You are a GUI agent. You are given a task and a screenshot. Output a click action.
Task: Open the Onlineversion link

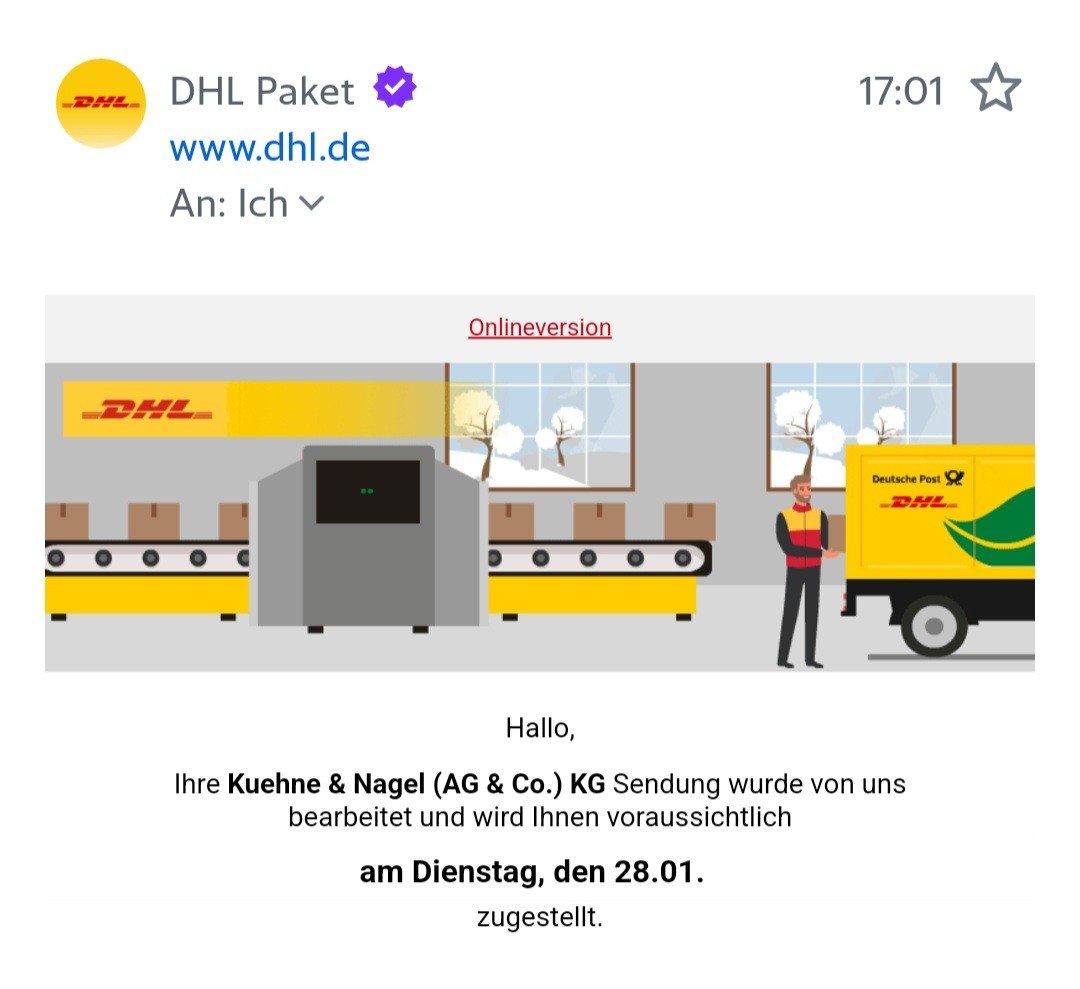point(539,327)
